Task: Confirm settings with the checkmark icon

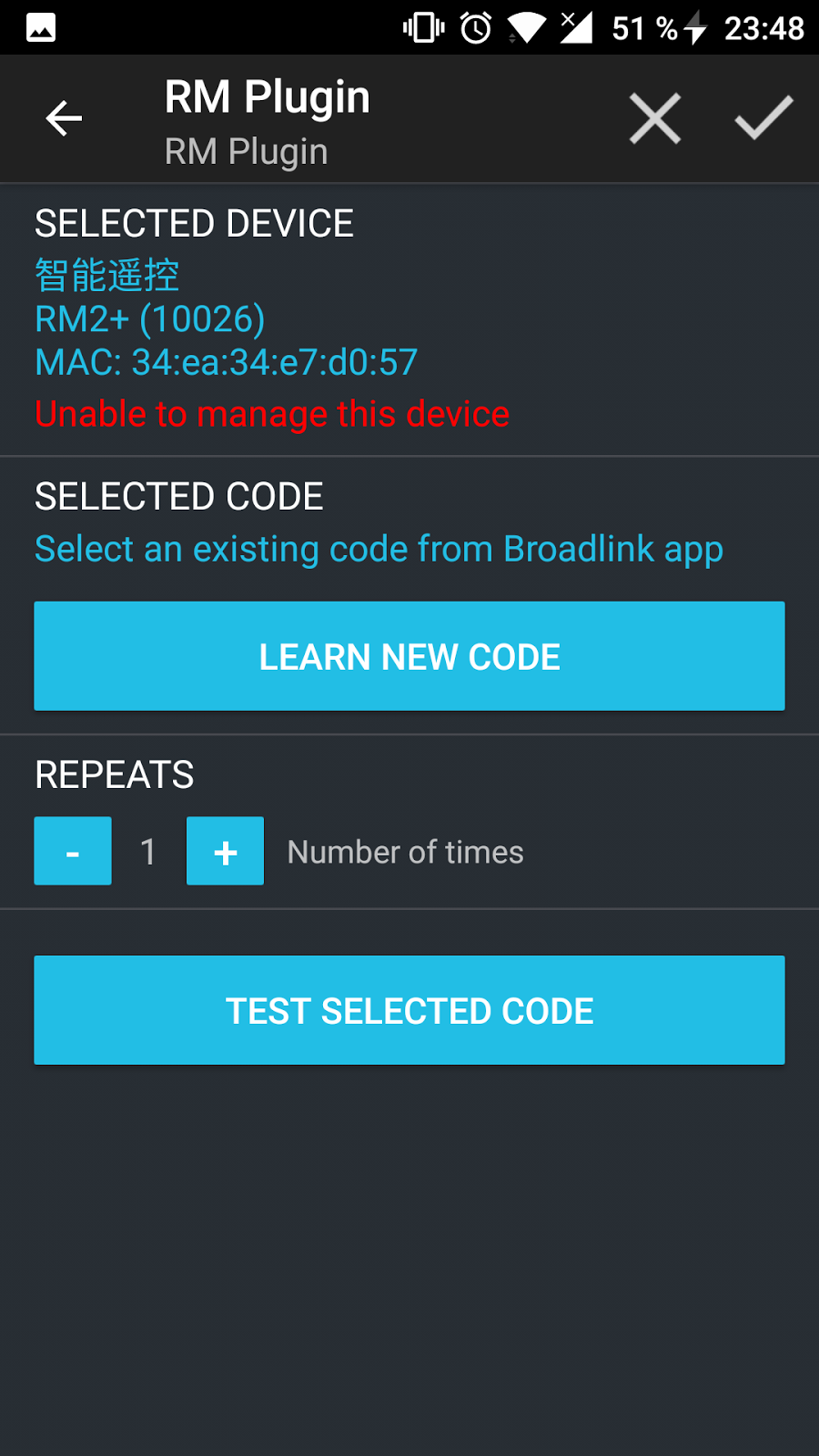Action: (763, 118)
